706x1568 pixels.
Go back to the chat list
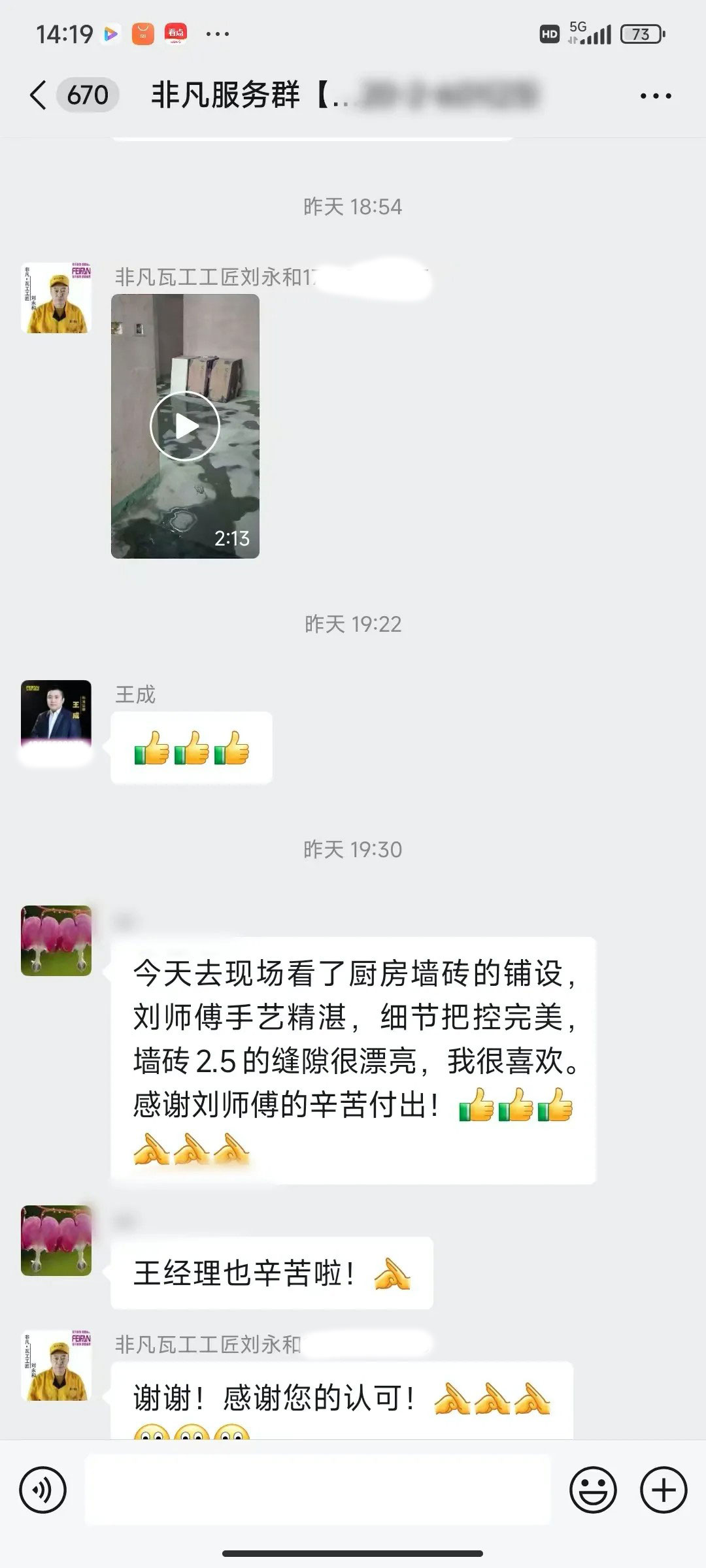click(x=39, y=95)
